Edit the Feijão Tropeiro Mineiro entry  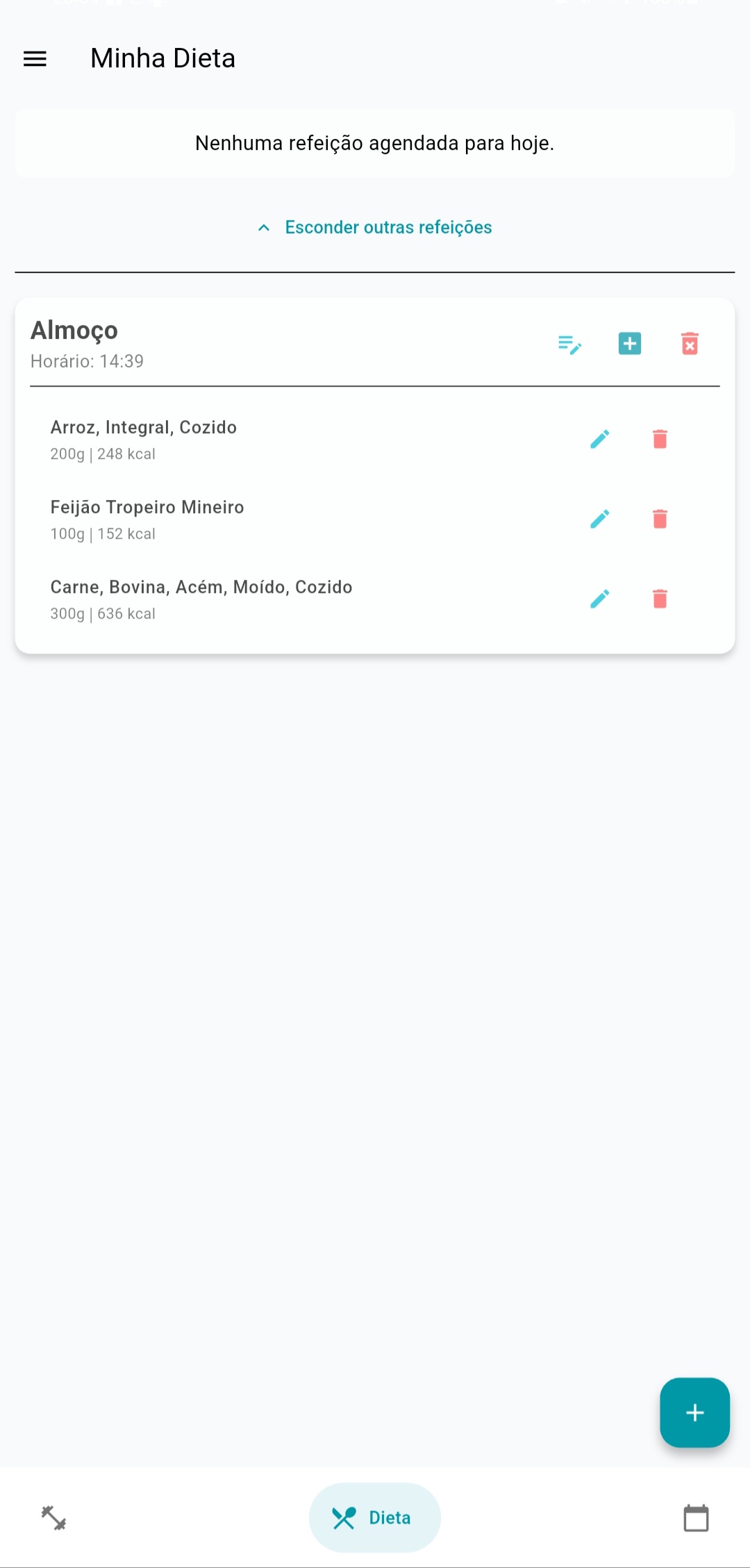pos(600,519)
